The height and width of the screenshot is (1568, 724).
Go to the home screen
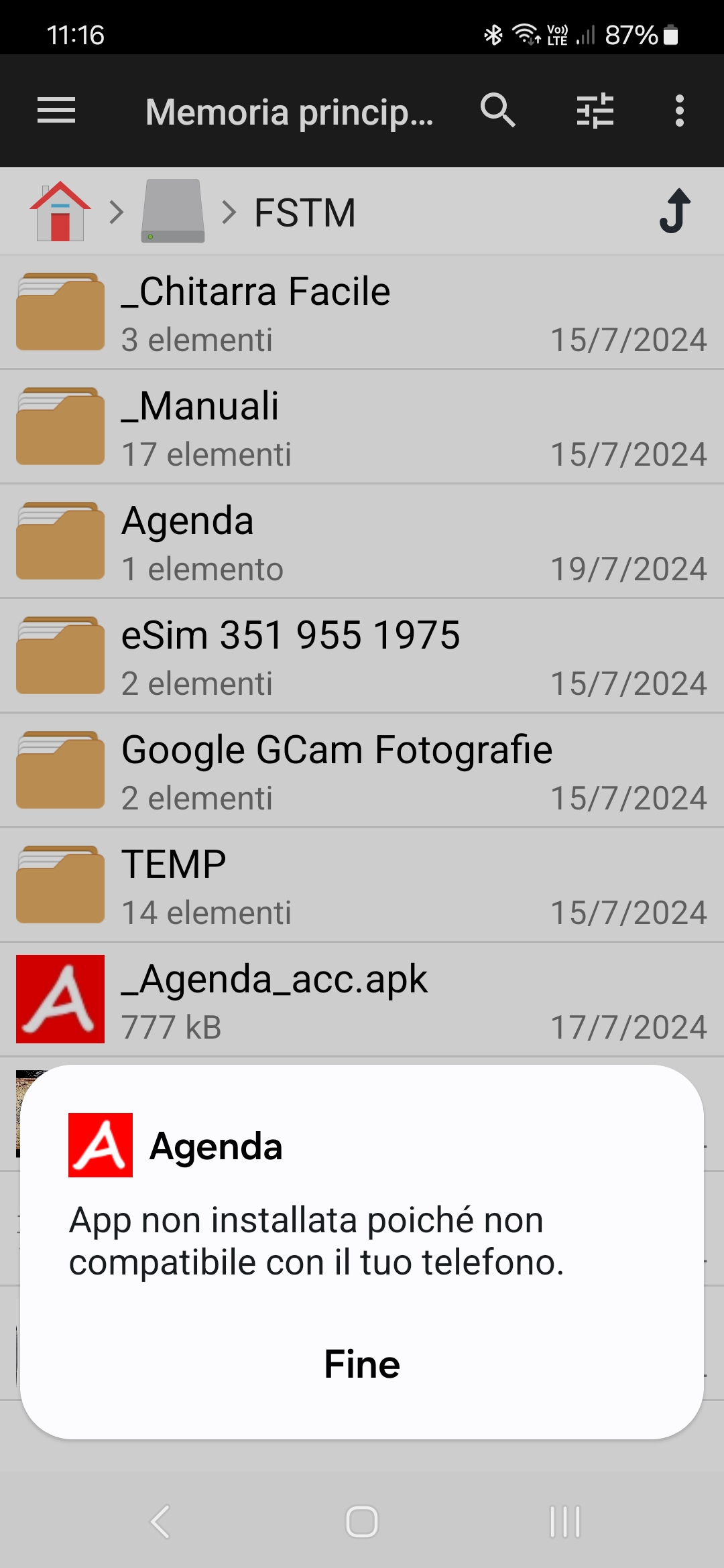tap(362, 1522)
